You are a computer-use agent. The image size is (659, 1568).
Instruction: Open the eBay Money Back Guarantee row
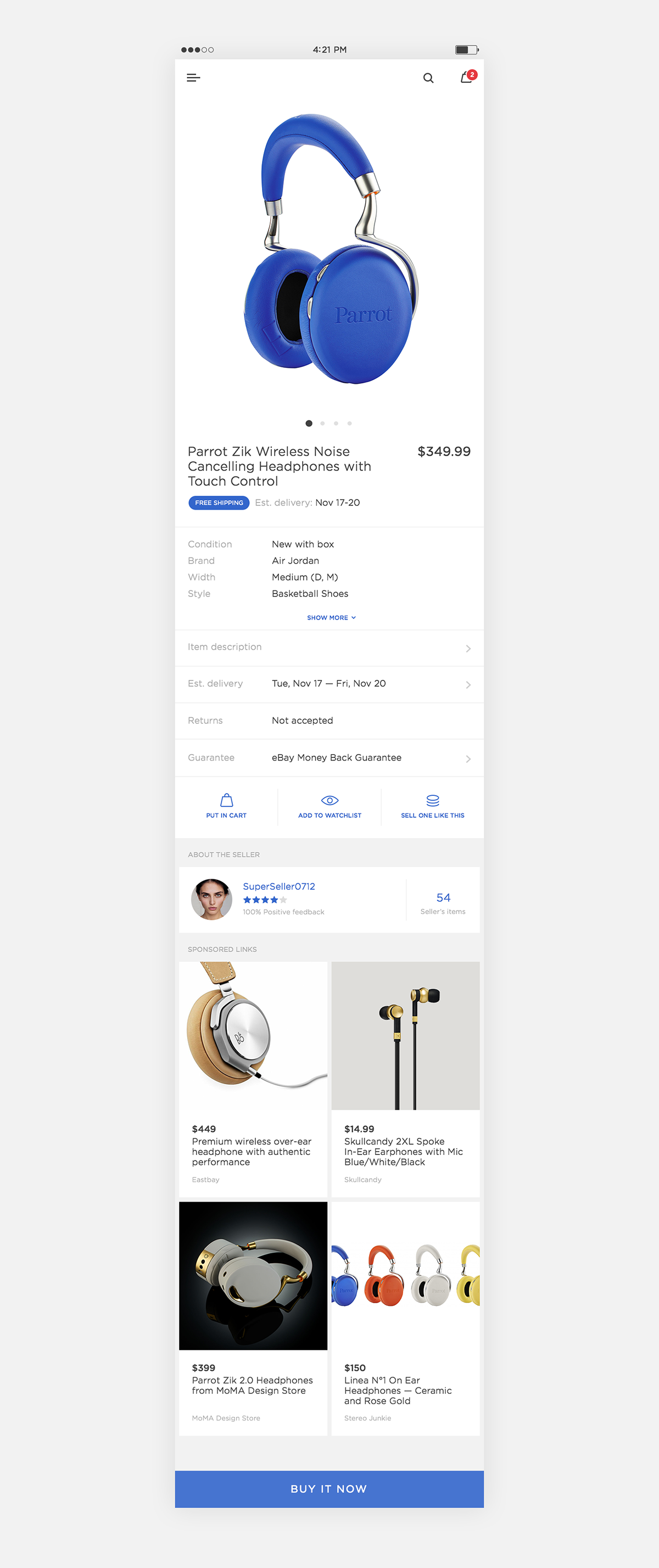coord(329,758)
